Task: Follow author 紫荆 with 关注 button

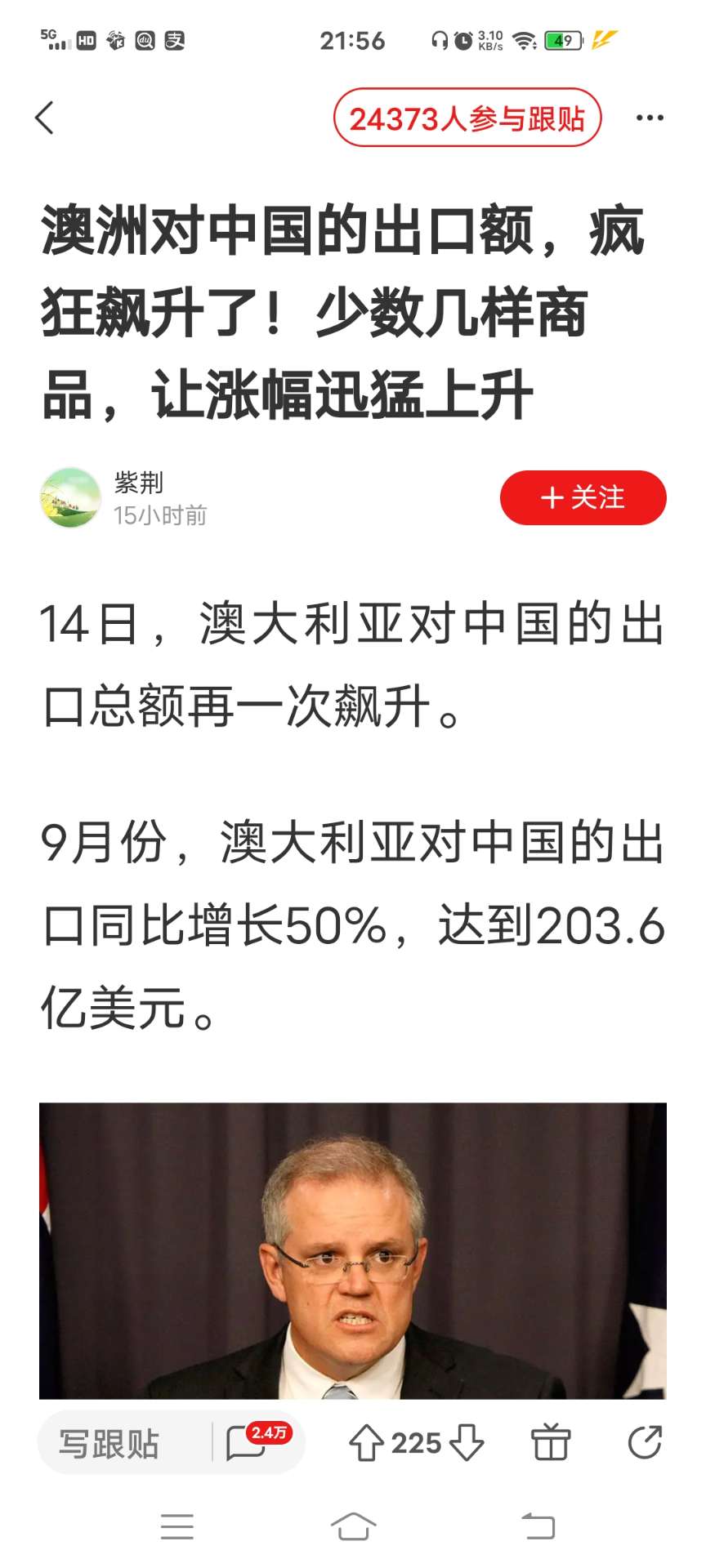Action: (583, 497)
